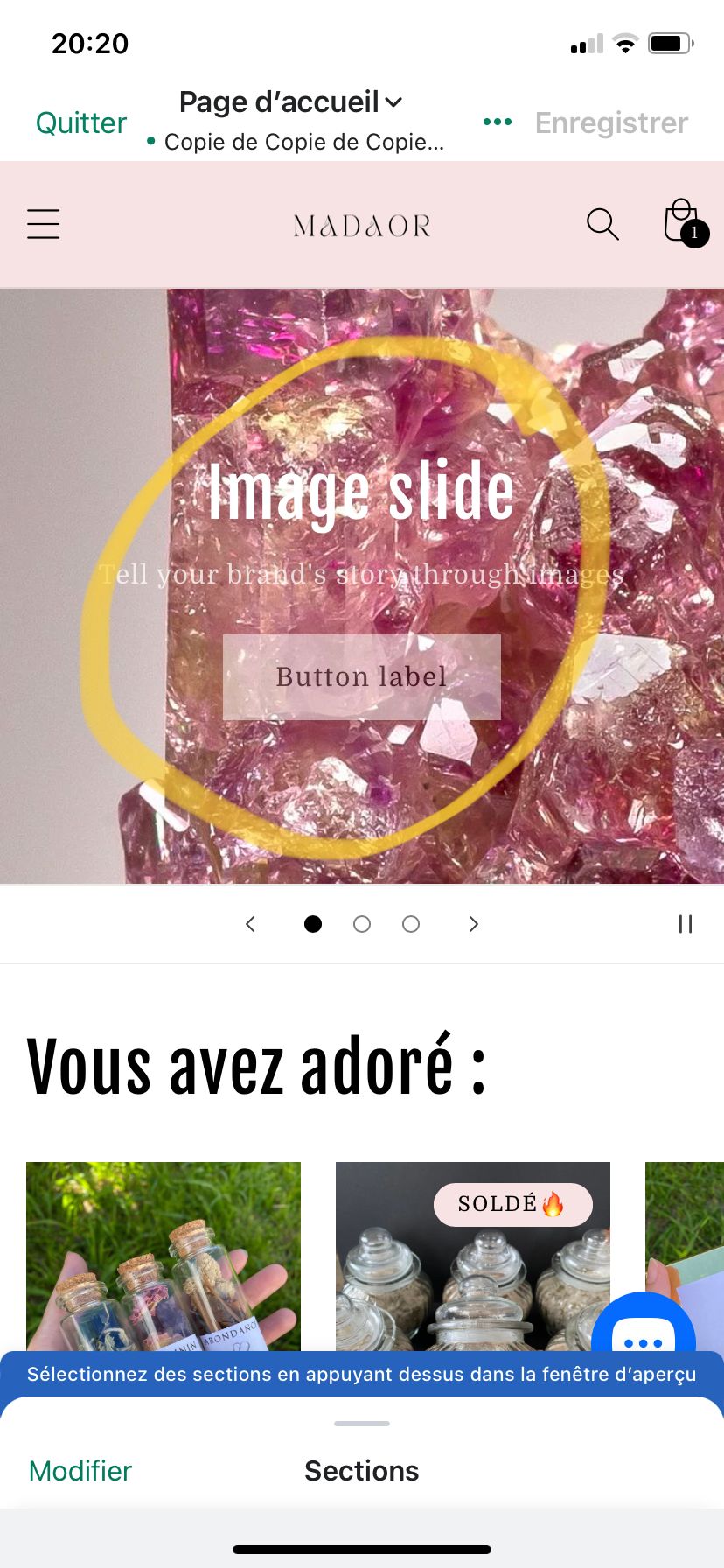
Task: Open the store search icon
Action: pyautogui.click(x=602, y=224)
